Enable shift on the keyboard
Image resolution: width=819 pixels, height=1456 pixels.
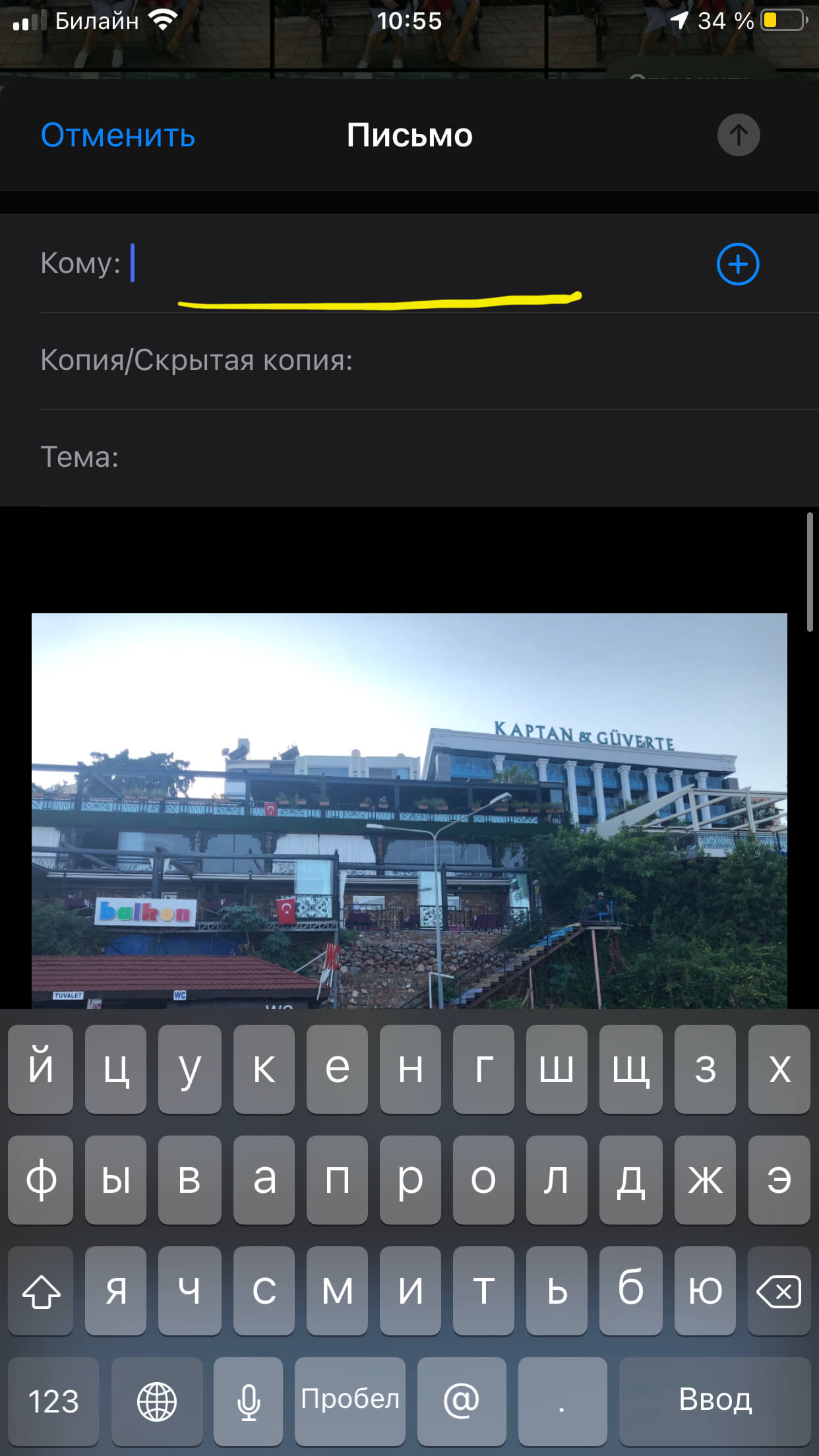[x=41, y=1291]
